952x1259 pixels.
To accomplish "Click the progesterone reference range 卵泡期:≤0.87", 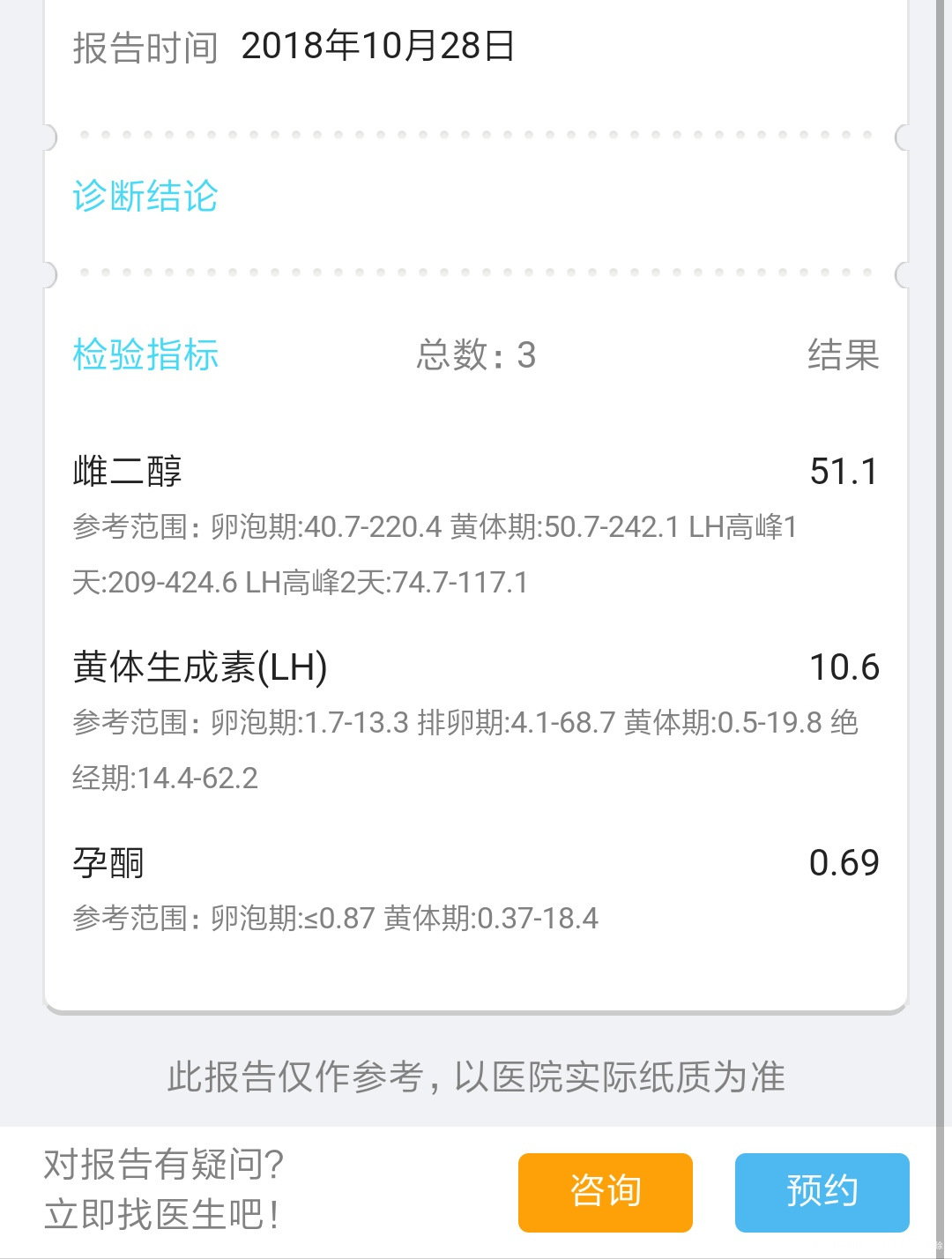I will tap(335, 919).
